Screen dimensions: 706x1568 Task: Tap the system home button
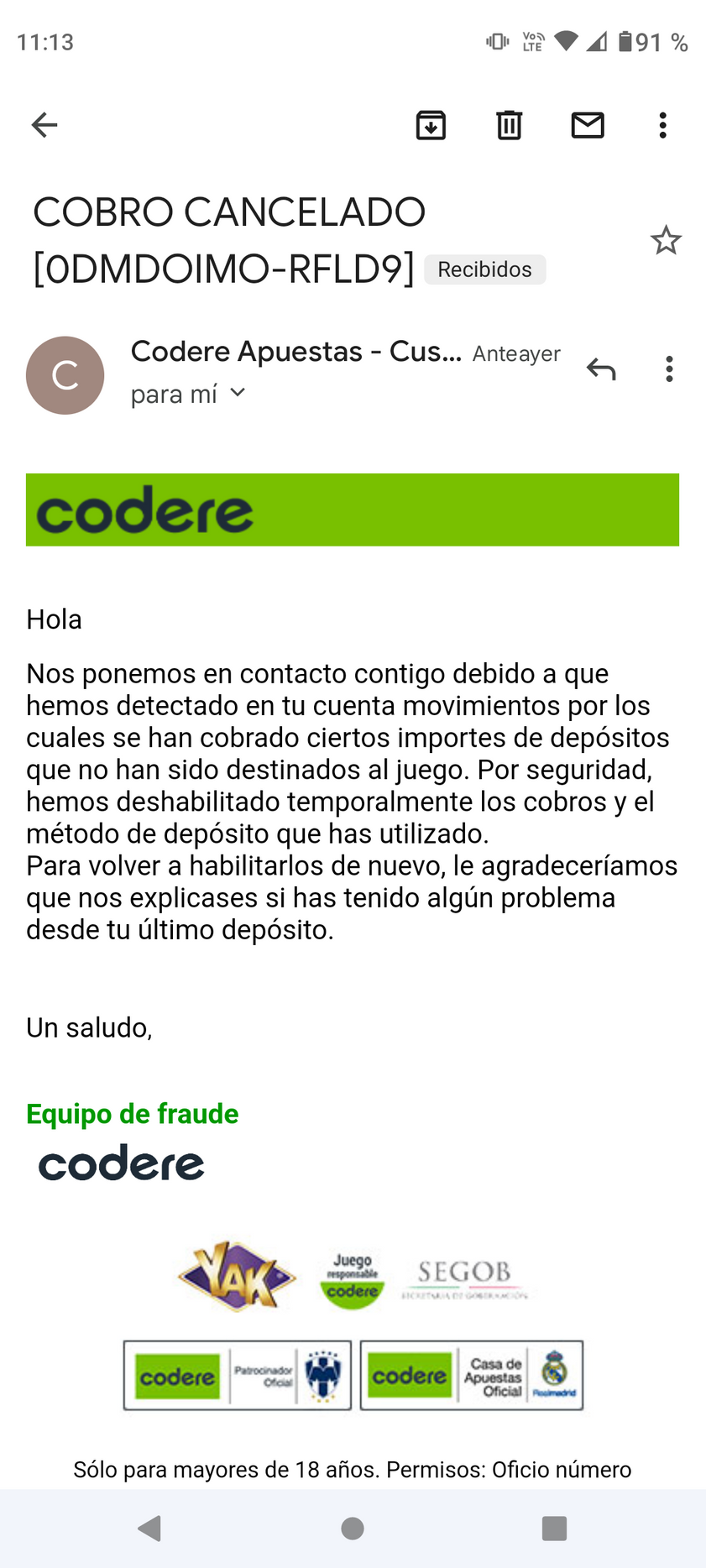[353, 1529]
